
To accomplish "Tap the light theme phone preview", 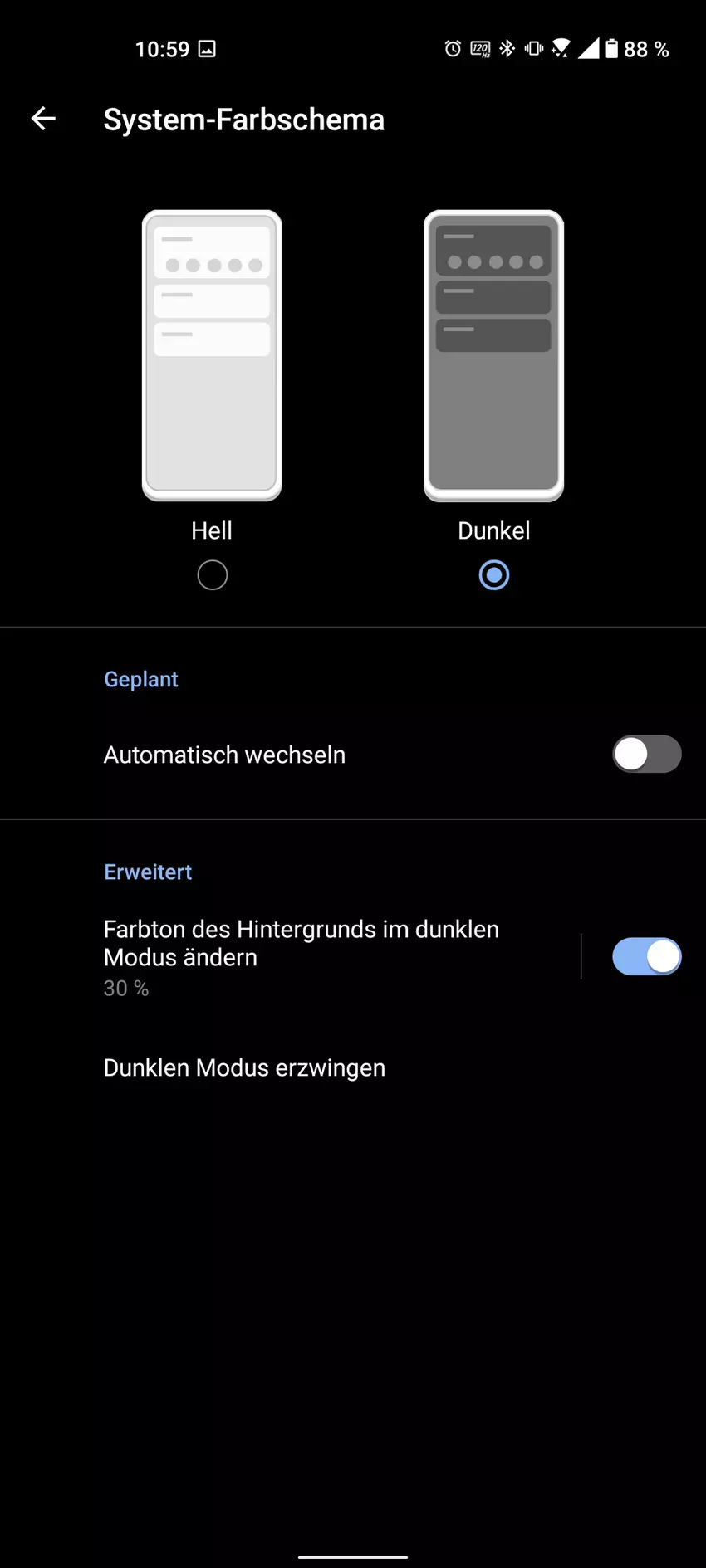I will (212, 355).
